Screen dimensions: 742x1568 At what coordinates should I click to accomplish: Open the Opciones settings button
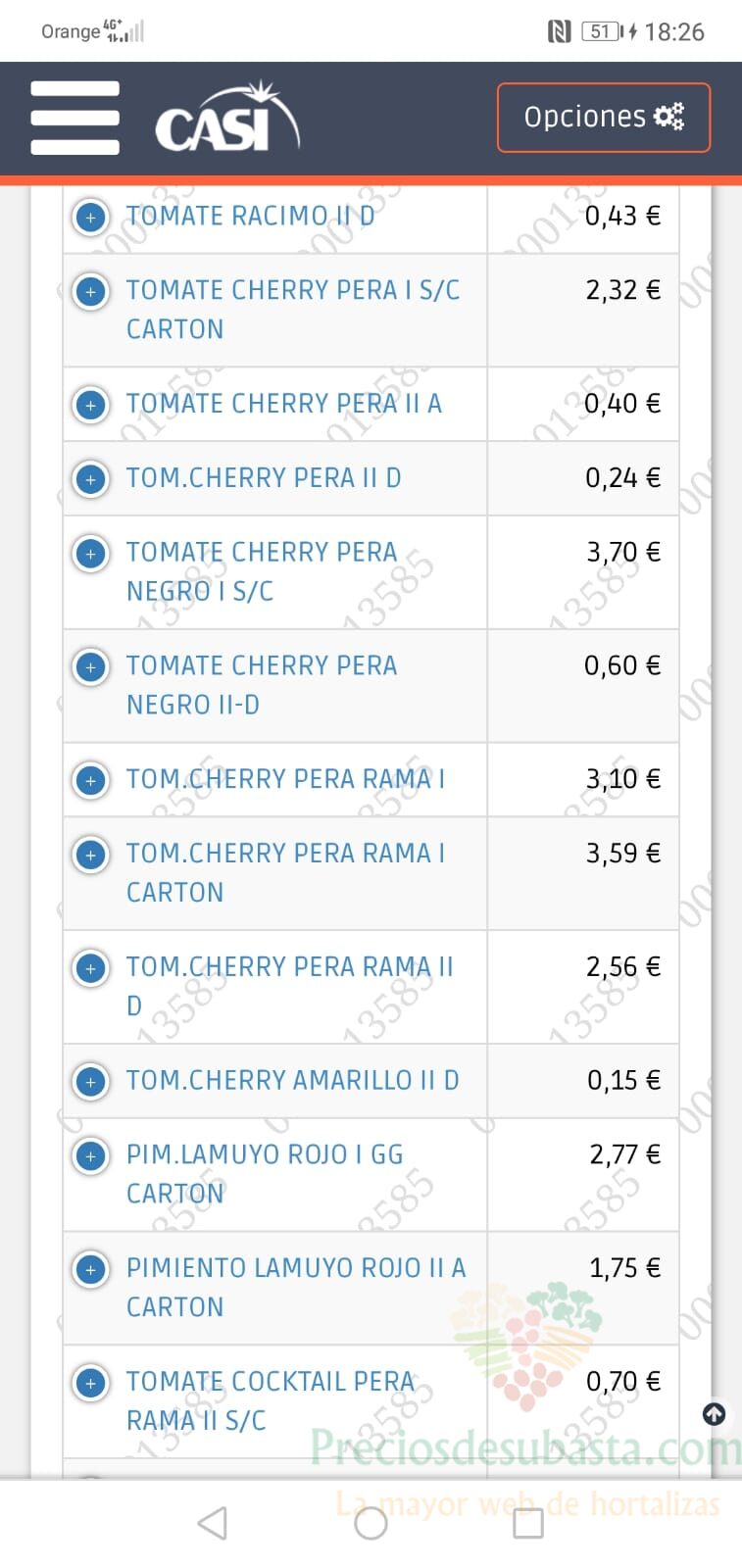pyautogui.click(x=604, y=118)
